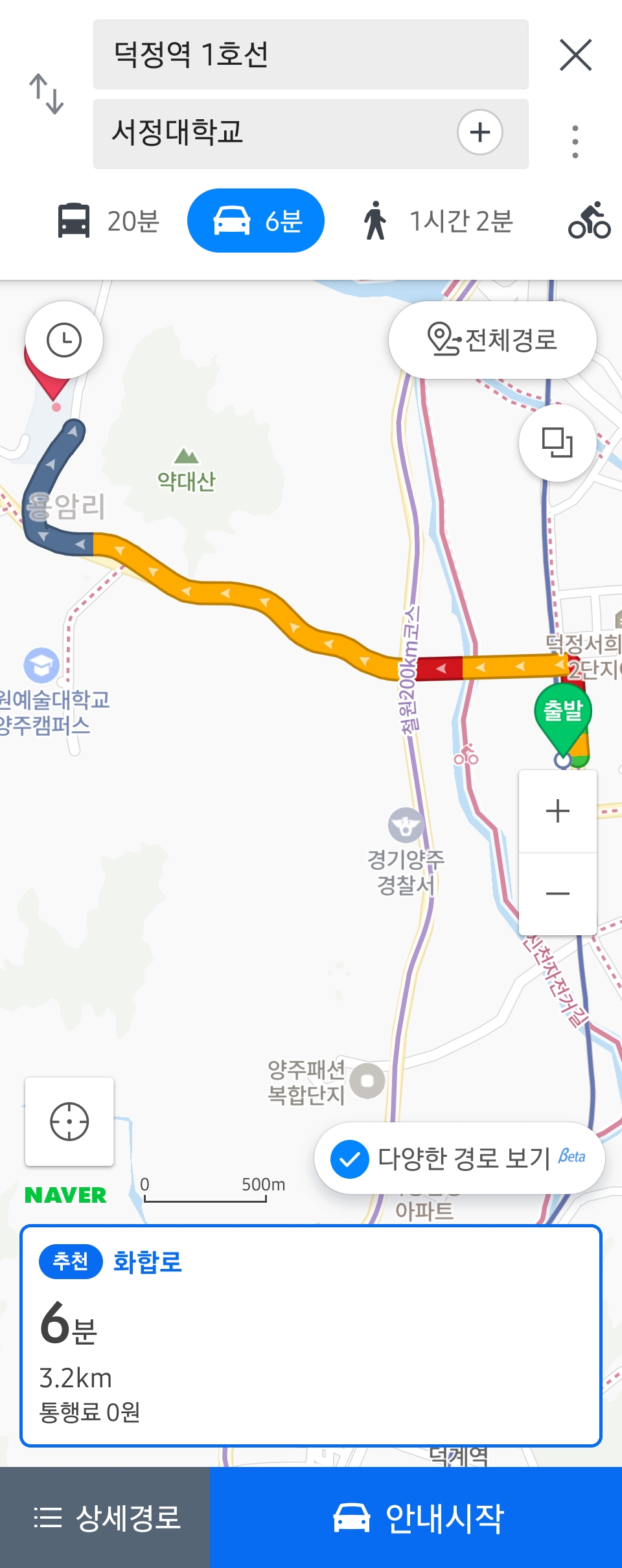Toggle the 다양한 경로 보기 checkbox
The image size is (622, 1568).
[350, 1159]
